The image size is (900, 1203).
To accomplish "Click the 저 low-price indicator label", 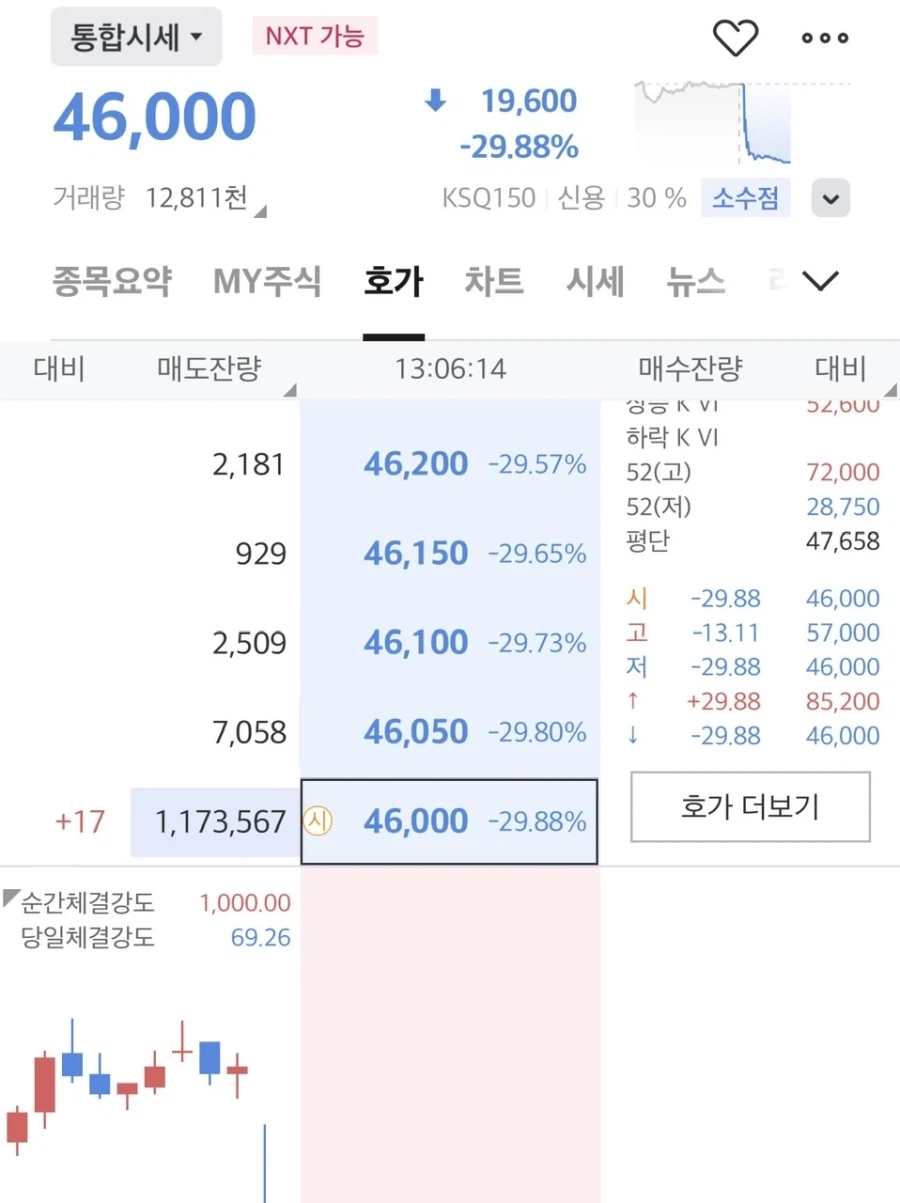I will pos(638,667).
